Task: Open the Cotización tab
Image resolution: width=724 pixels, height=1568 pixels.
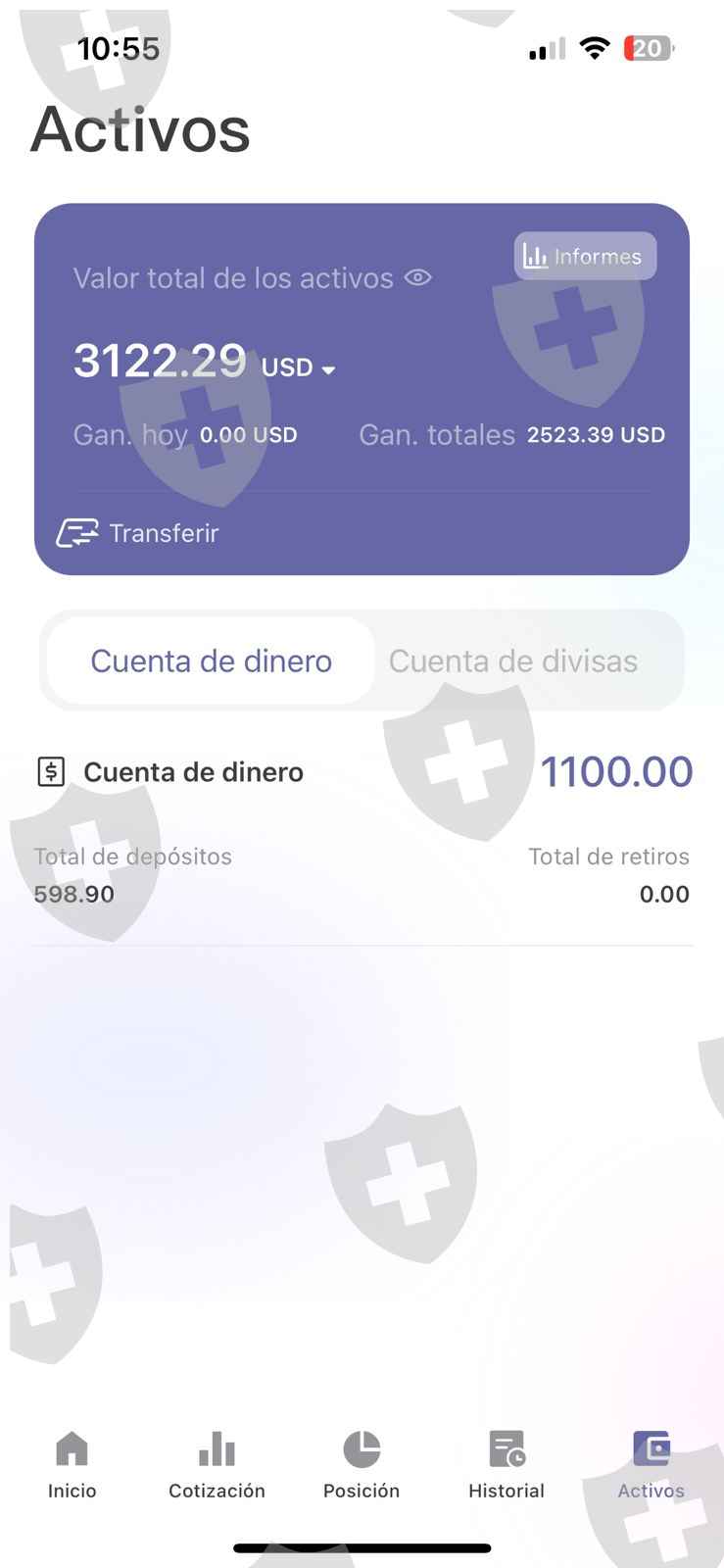Action: click(x=217, y=1465)
